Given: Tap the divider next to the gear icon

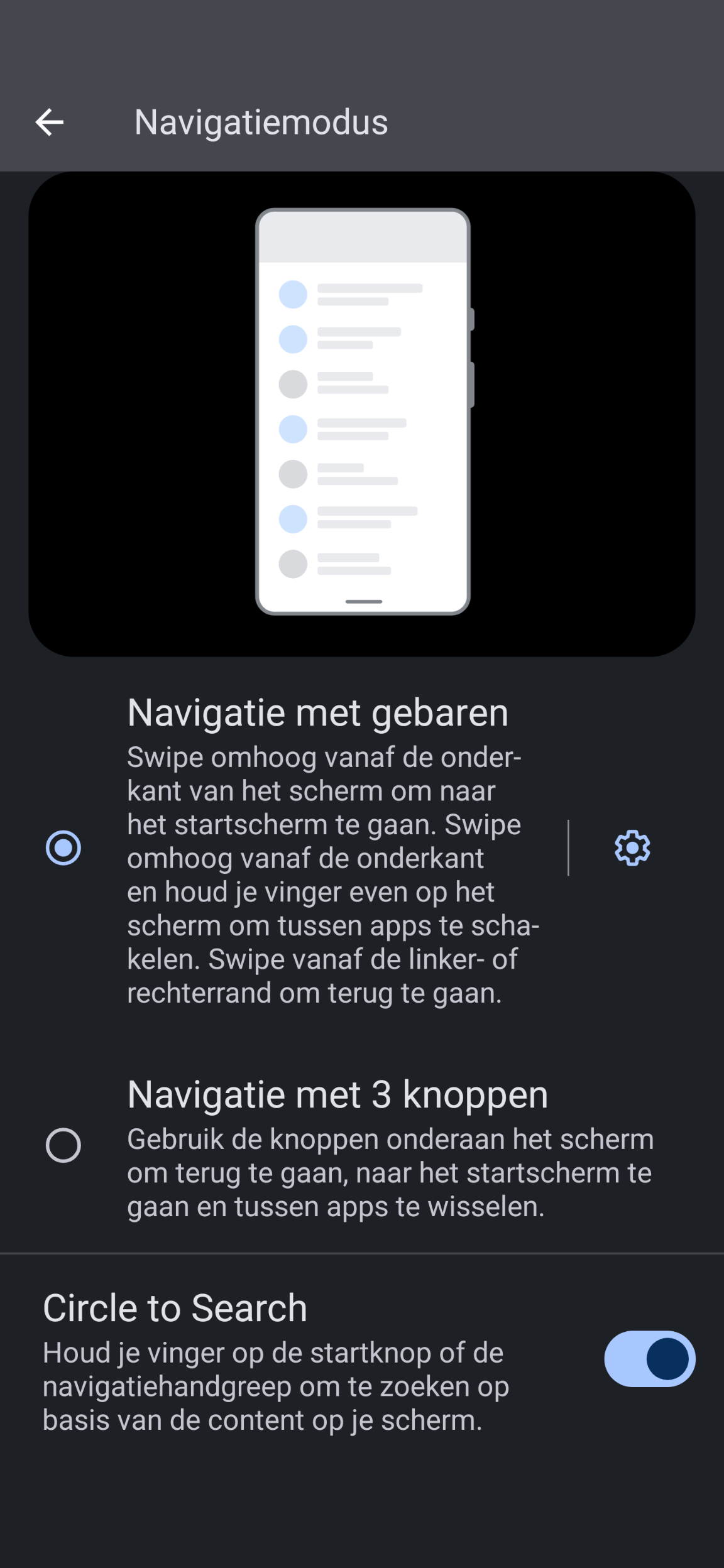Looking at the screenshot, I should point(569,847).
